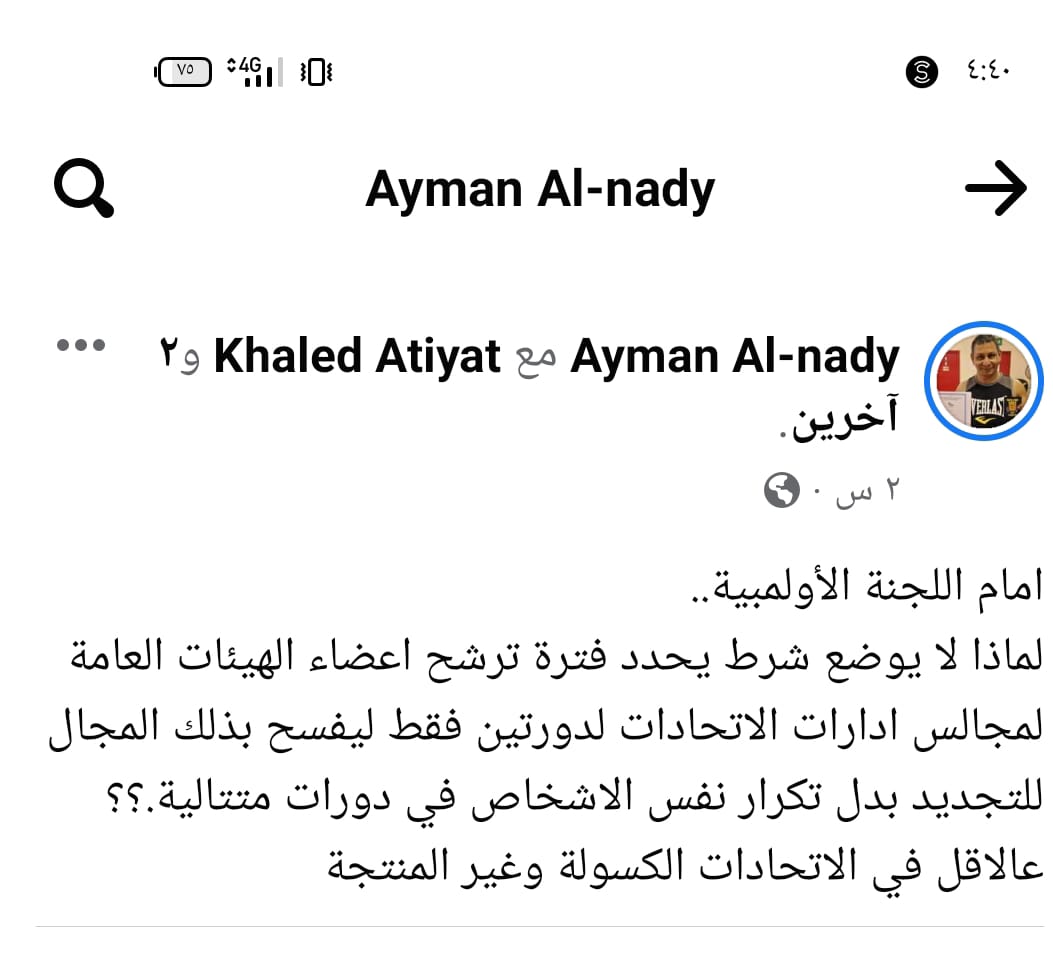Open search in Ayman Al-nady's profile
The height and width of the screenshot is (956, 1053).
pyautogui.click(x=84, y=190)
